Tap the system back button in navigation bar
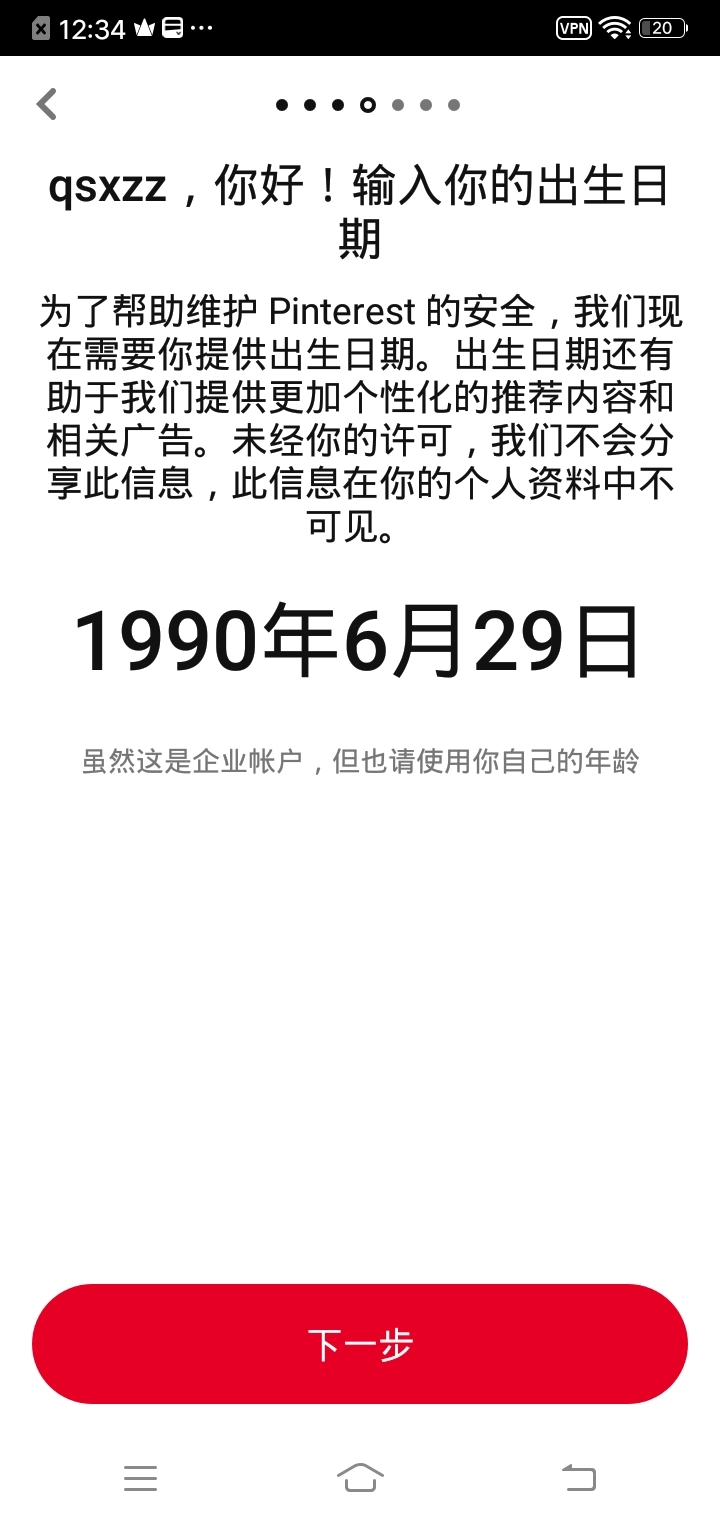The image size is (720, 1520). (579, 1477)
